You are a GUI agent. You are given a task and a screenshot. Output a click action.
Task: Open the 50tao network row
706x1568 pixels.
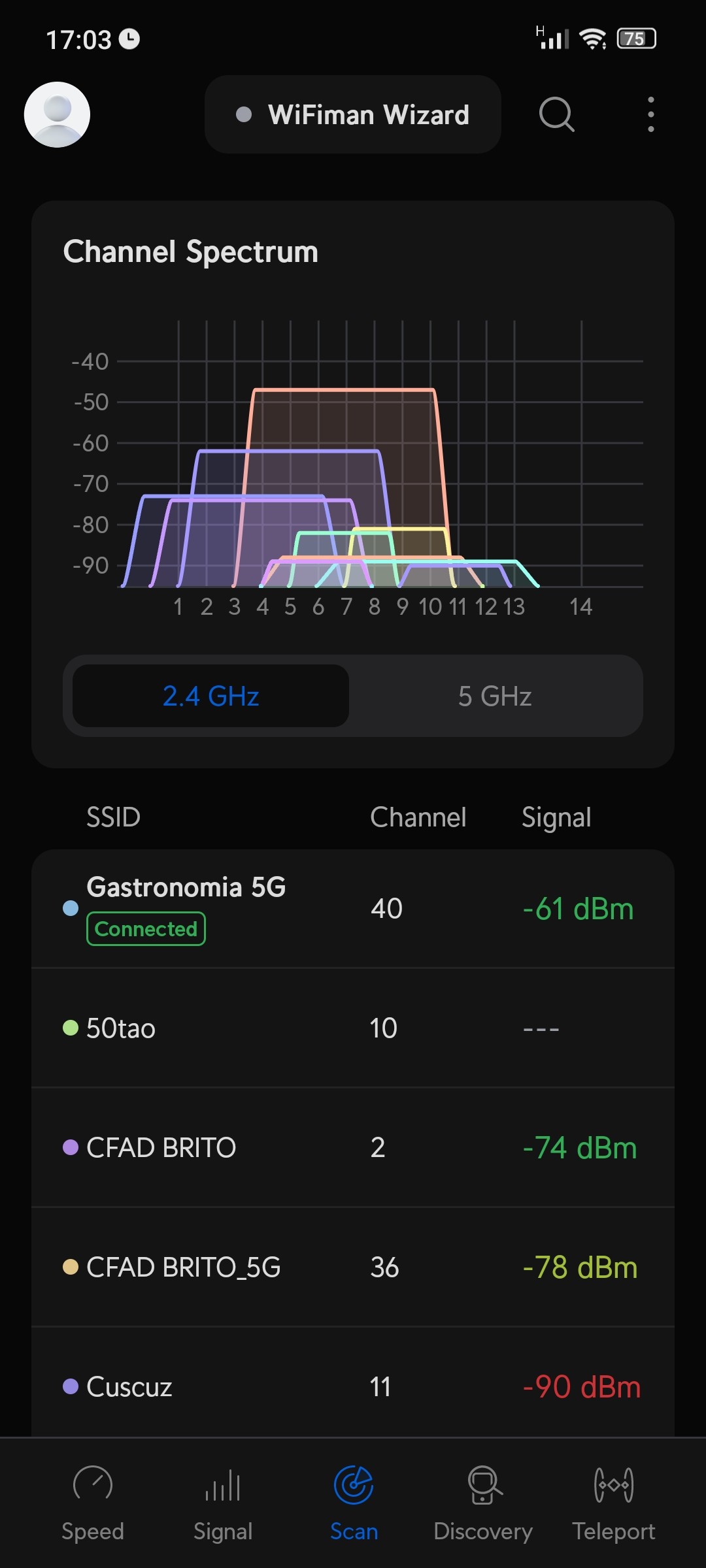(x=353, y=1028)
